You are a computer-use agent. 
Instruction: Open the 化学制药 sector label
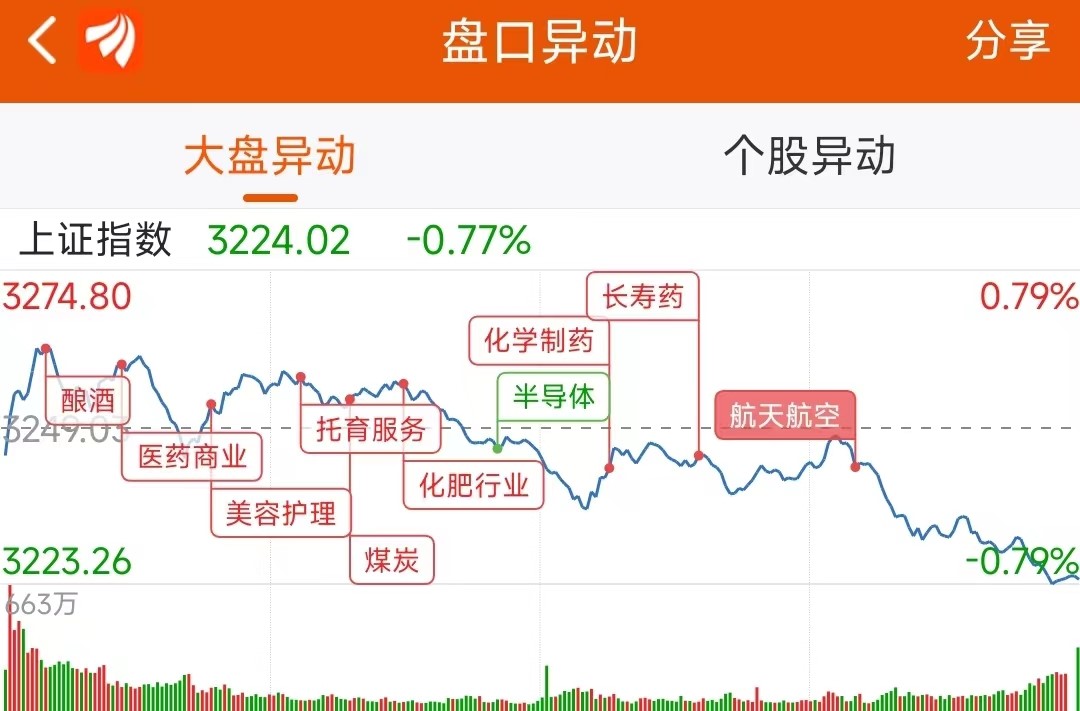coord(539,340)
